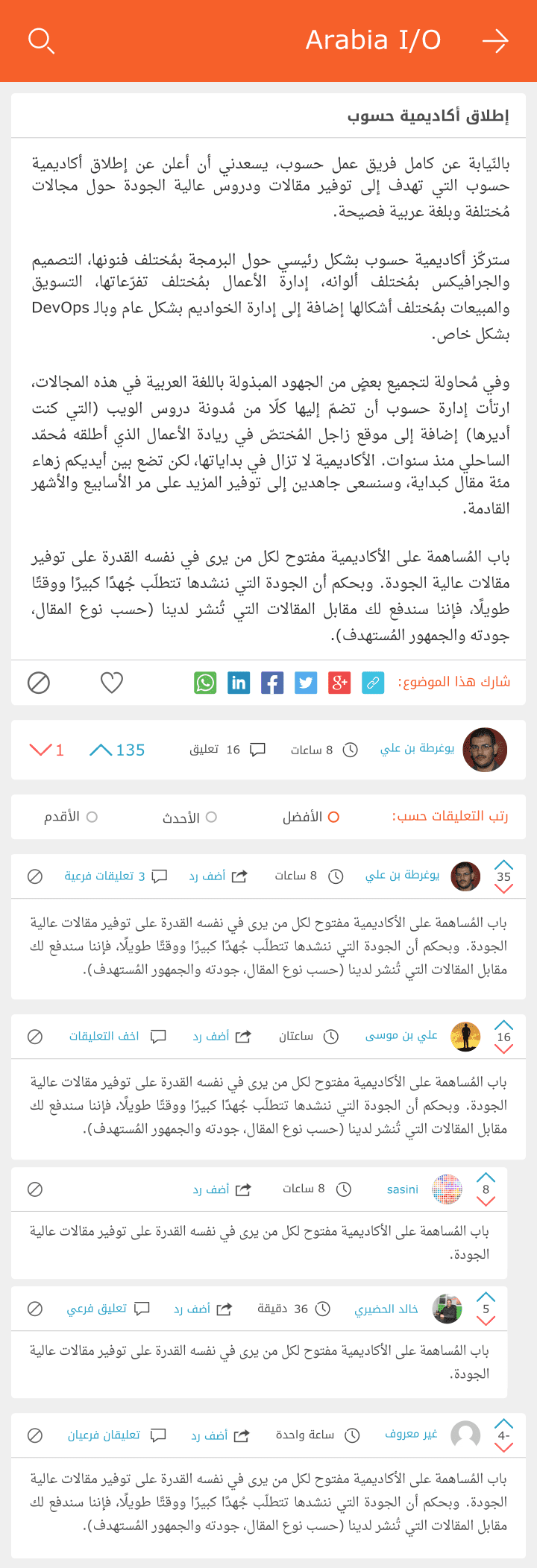Open تعليقان فرعيان under غير معروف's comment
The image size is (537, 1568).
(x=116, y=1435)
